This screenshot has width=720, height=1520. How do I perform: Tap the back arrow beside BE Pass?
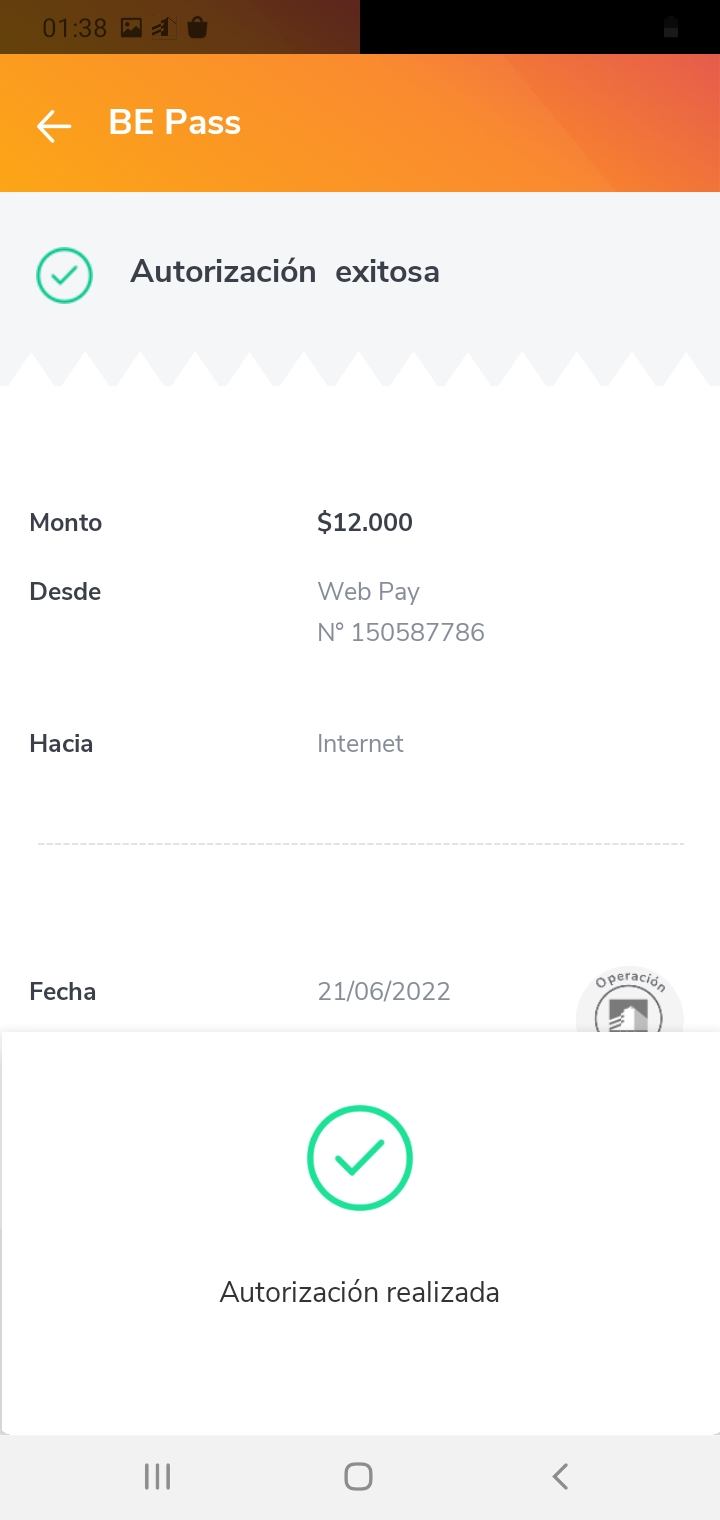pos(54,125)
